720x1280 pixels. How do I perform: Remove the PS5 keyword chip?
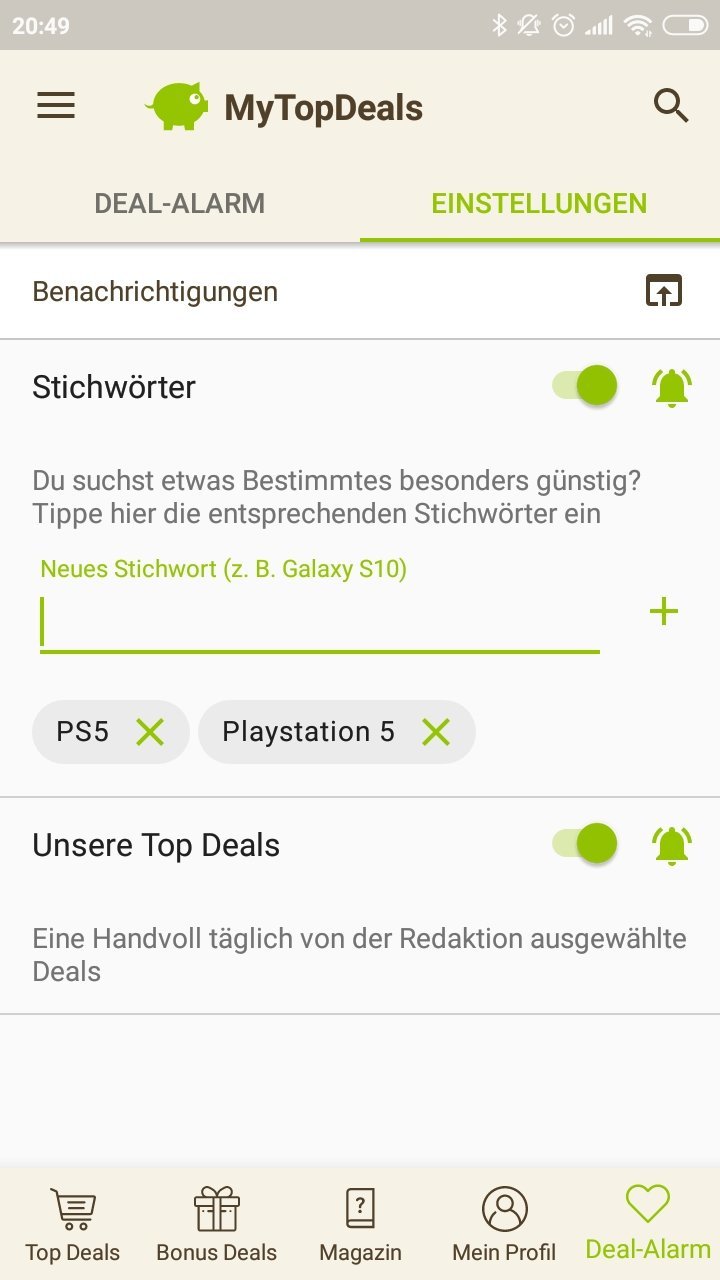click(x=150, y=732)
